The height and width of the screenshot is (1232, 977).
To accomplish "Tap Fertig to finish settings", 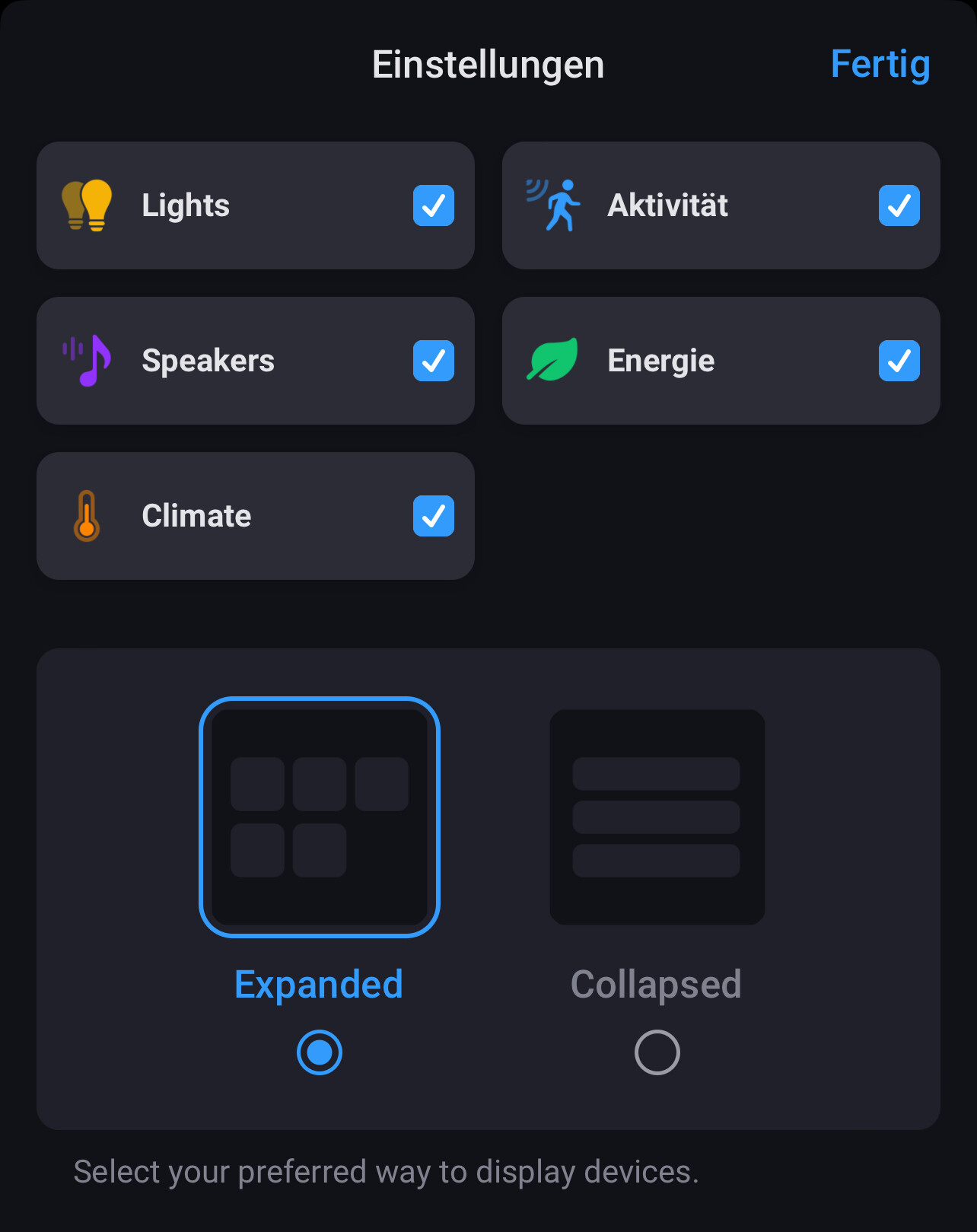I will [x=880, y=65].
